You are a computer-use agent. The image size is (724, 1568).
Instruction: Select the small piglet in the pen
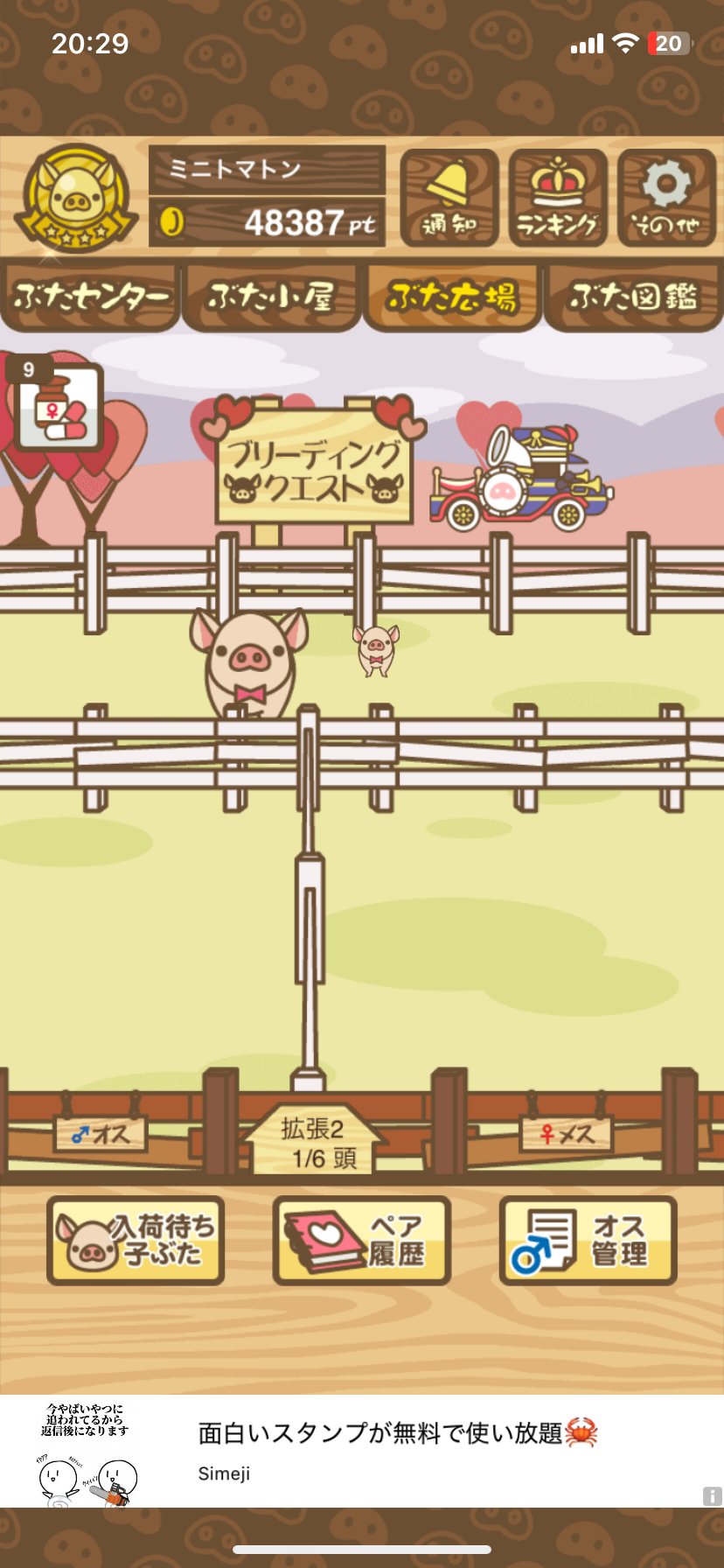click(x=376, y=650)
